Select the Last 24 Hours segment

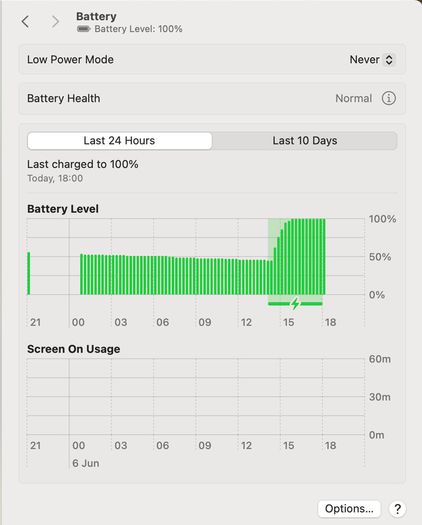coord(120,141)
